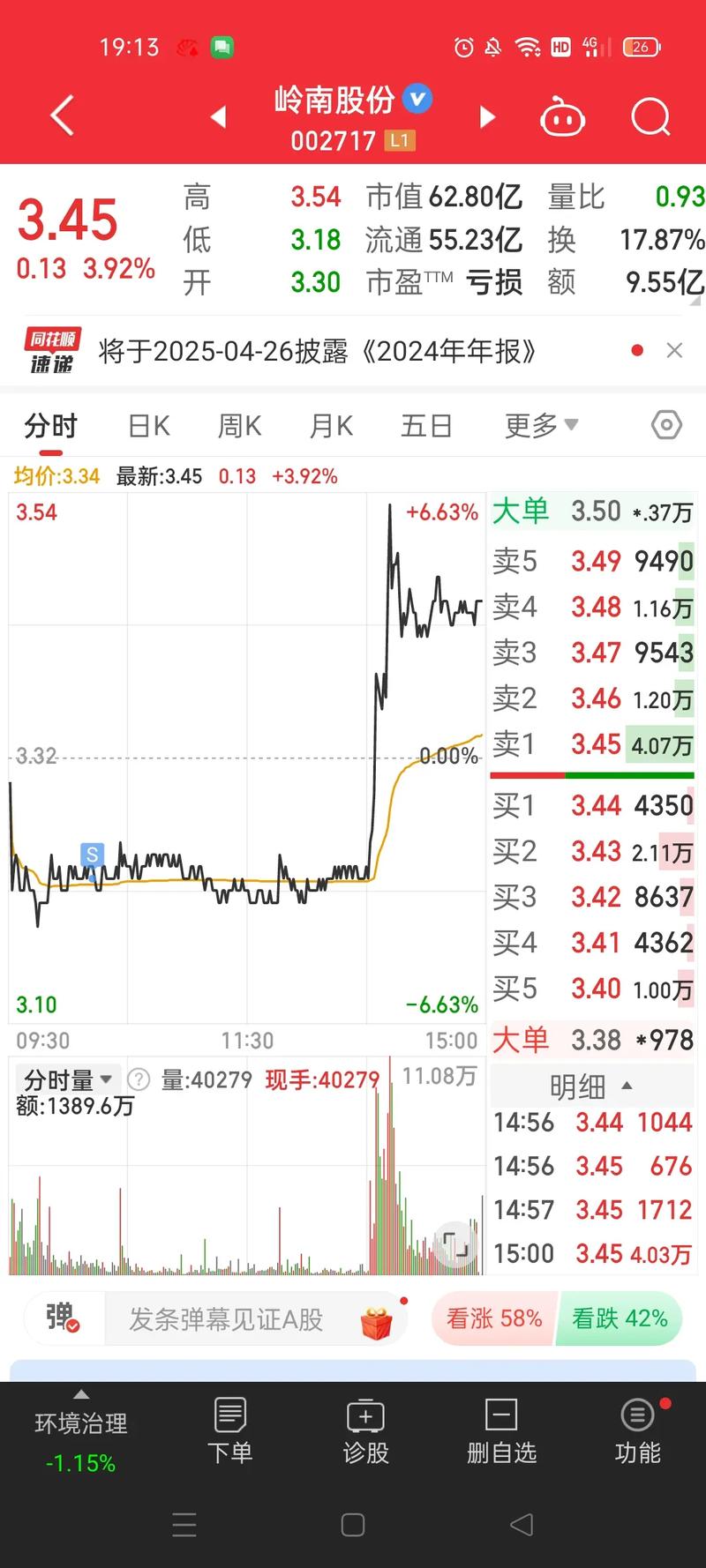
Task: Switch to the next stock
Action: (487, 116)
